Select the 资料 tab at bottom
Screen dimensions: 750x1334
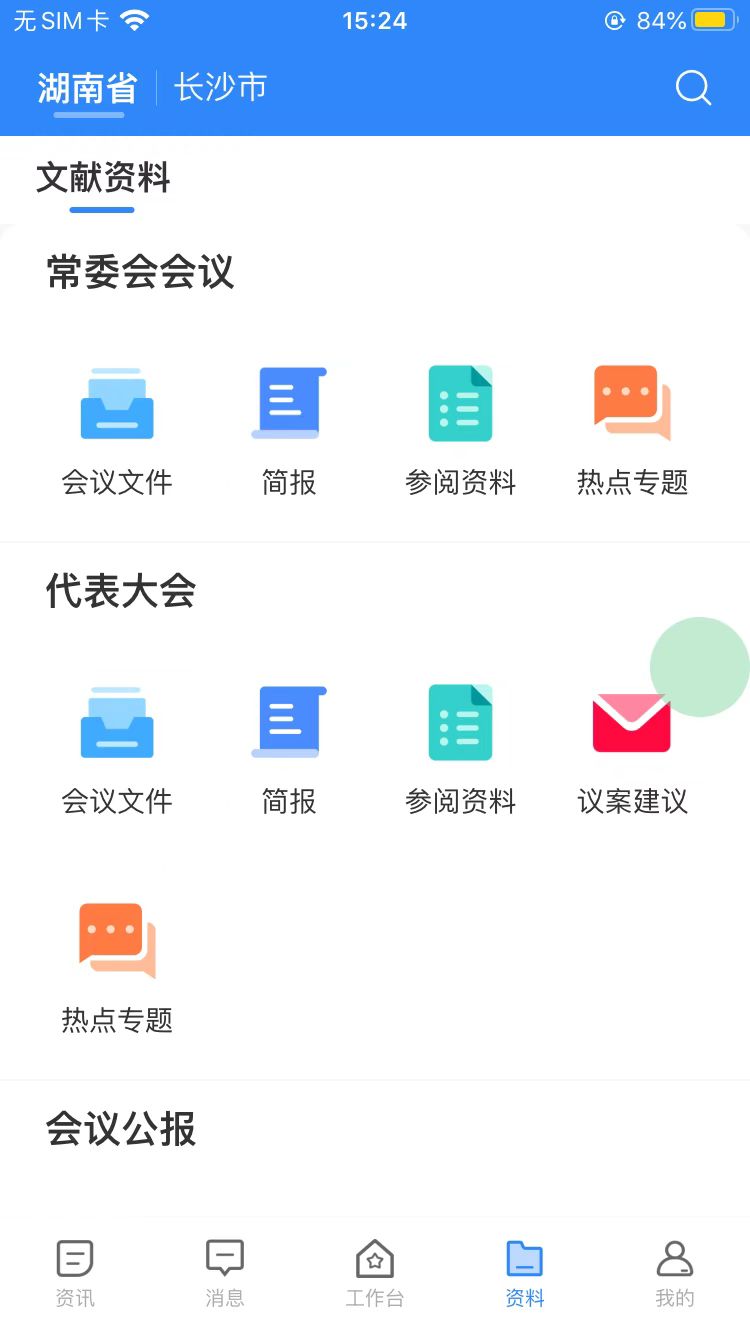(524, 1270)
